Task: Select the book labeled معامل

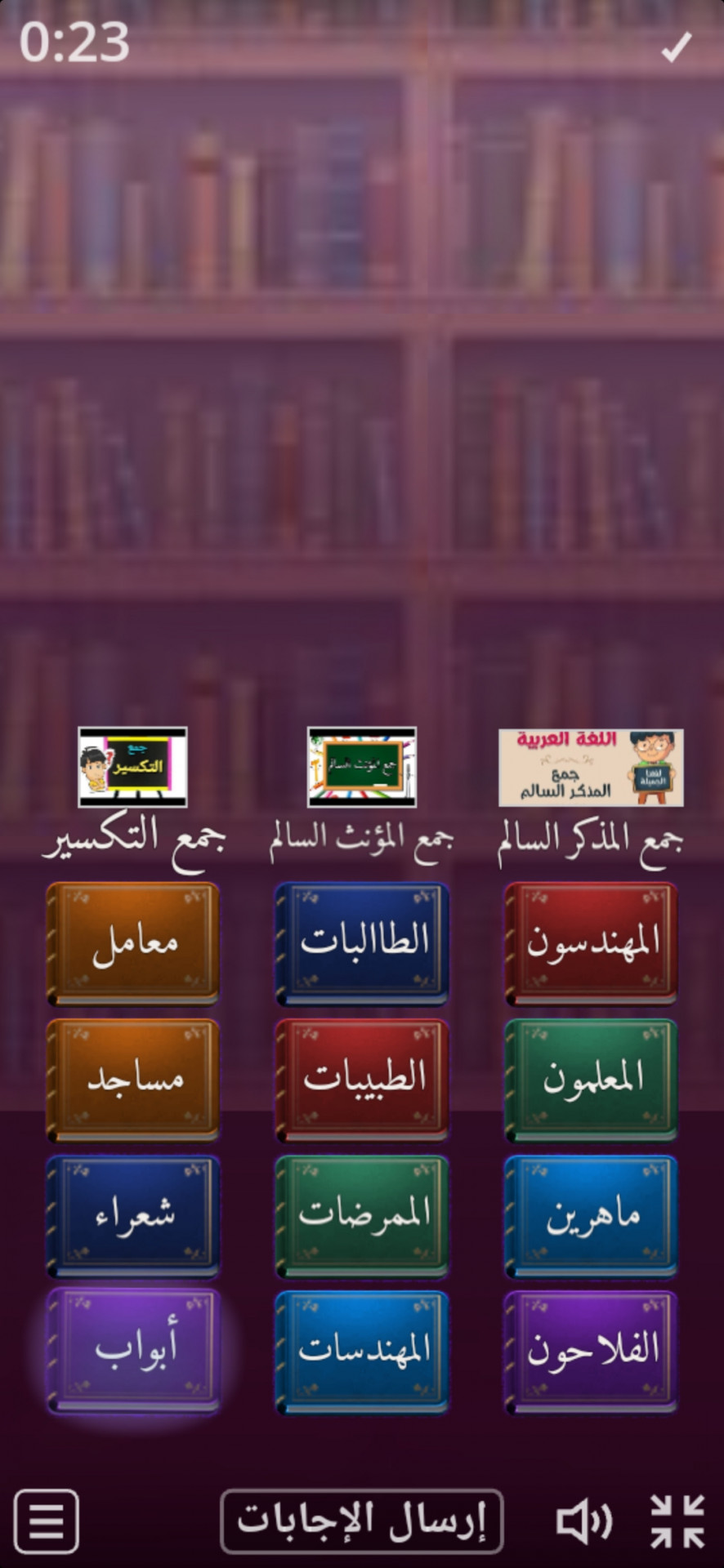Action: (133, 943)
